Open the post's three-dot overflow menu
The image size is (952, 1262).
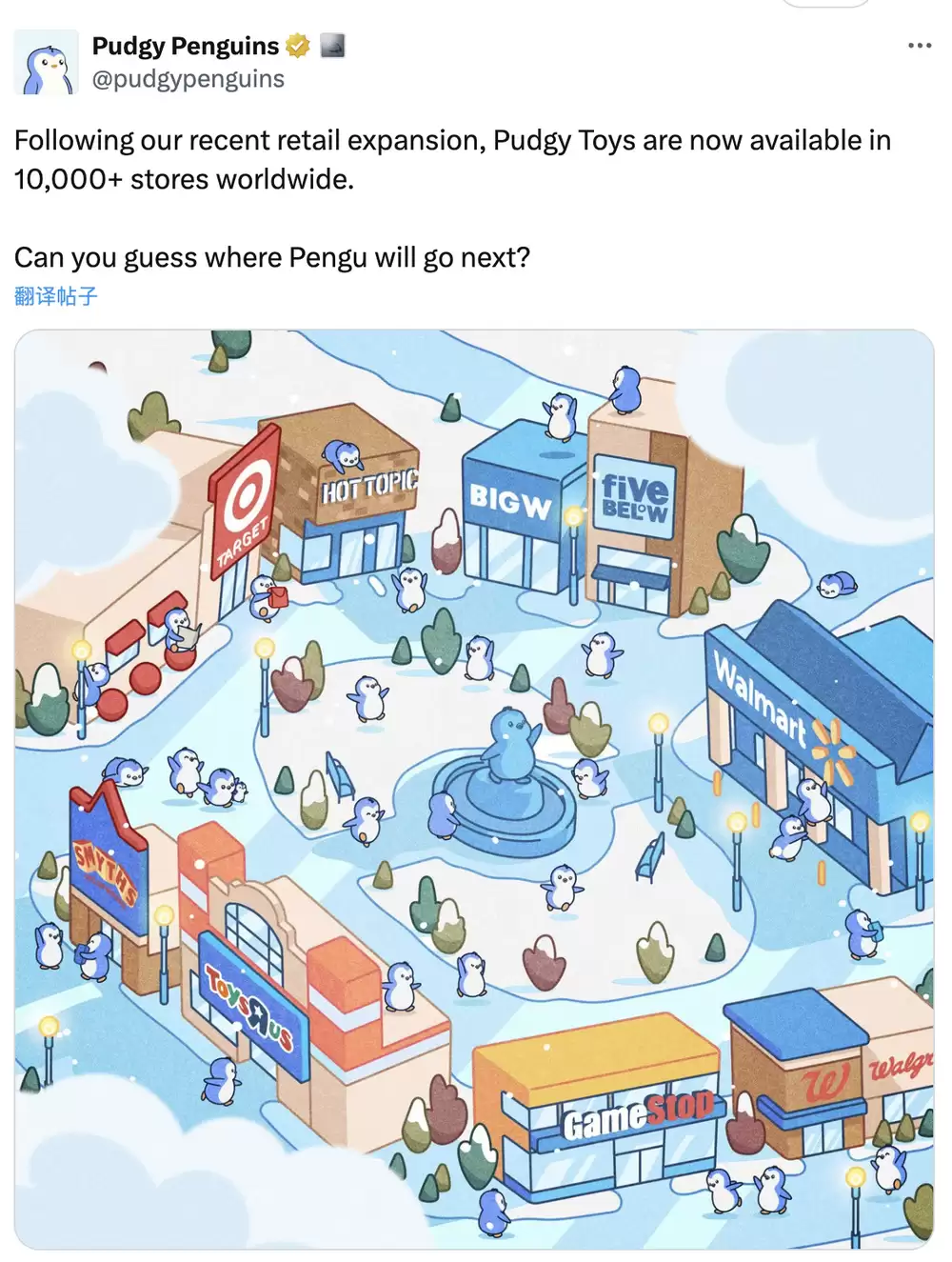click(919, 46)
